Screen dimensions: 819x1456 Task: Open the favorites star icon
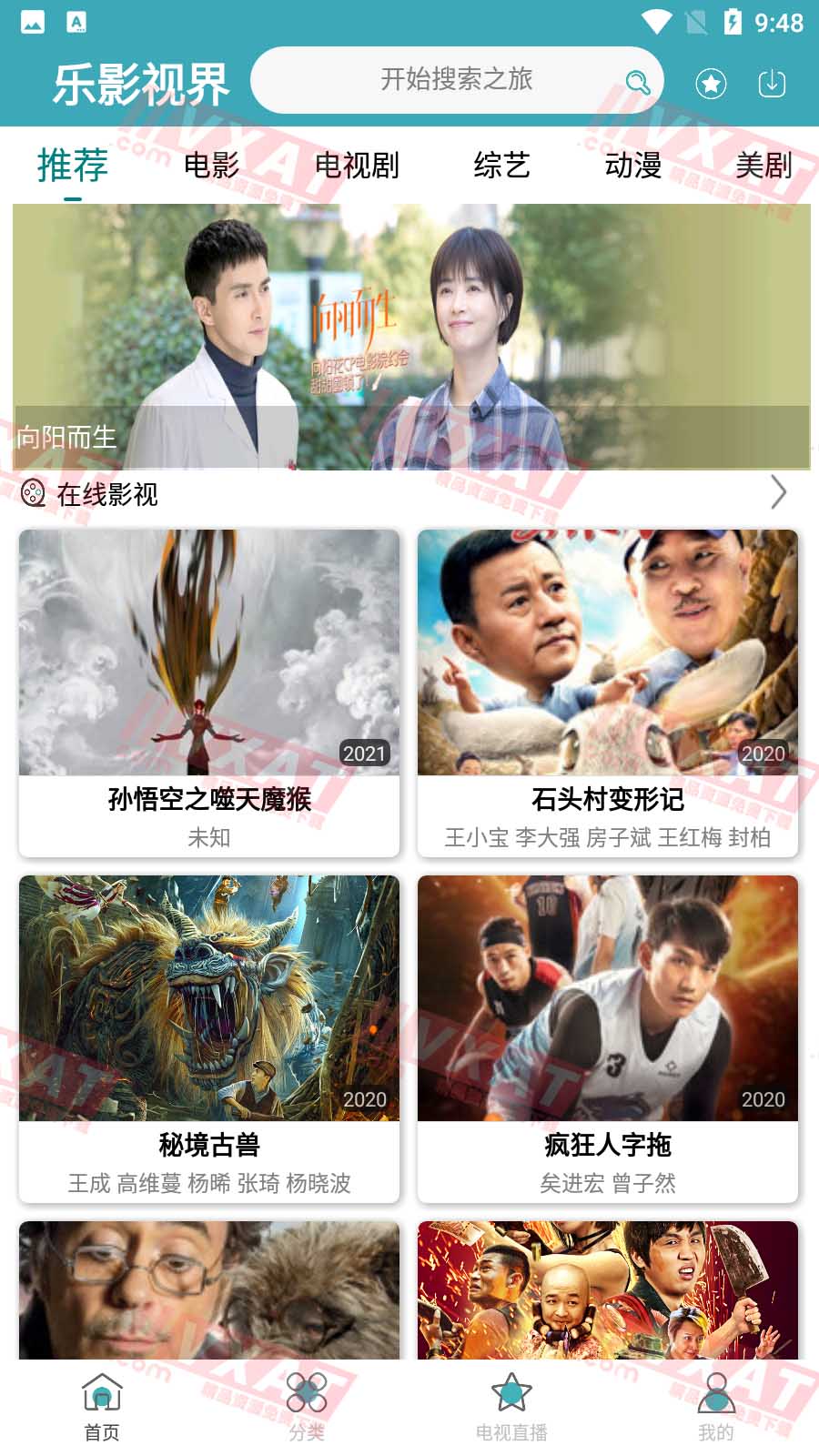(x=711, y=83)
